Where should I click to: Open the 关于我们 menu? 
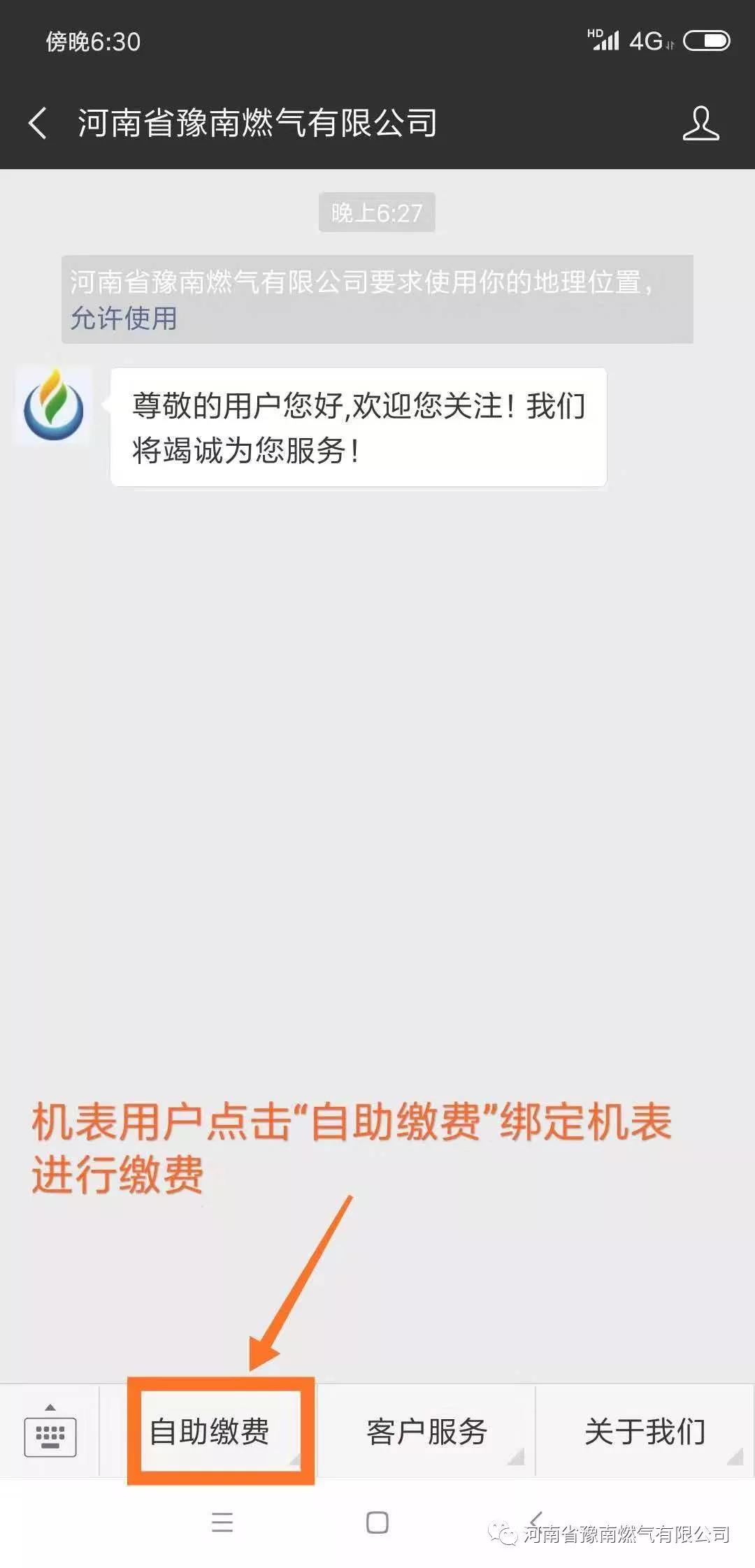coord(645,1431)
